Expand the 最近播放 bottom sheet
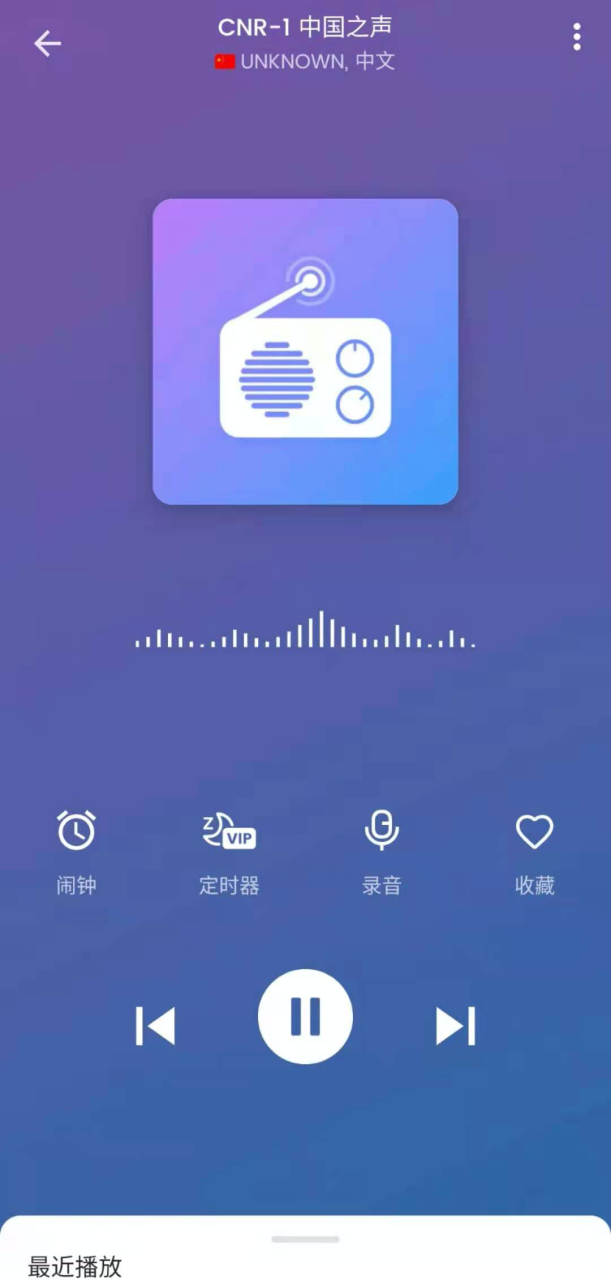 [305, 1240]
